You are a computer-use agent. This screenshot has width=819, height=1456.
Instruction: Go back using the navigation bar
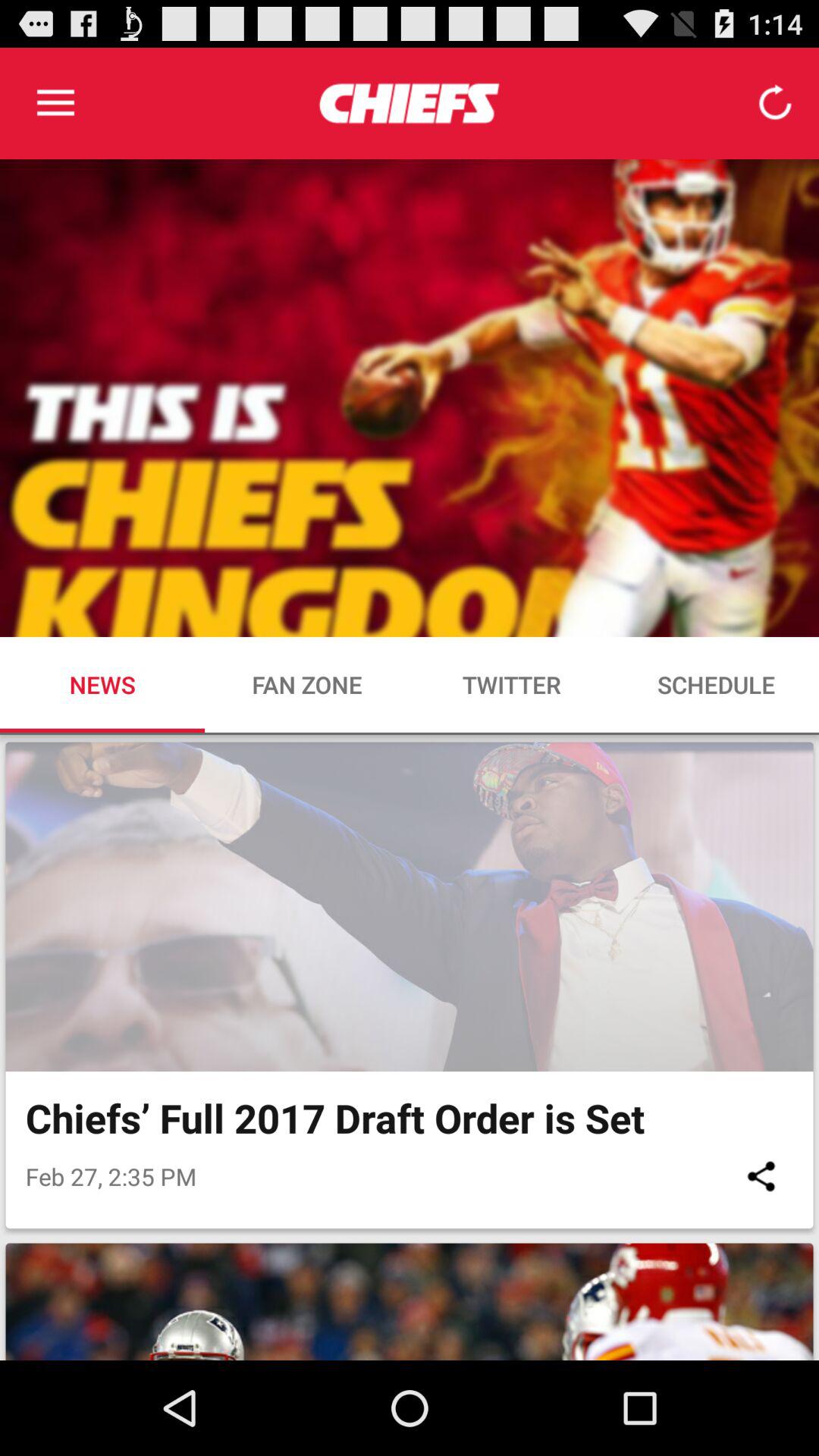coord(180,1408)
